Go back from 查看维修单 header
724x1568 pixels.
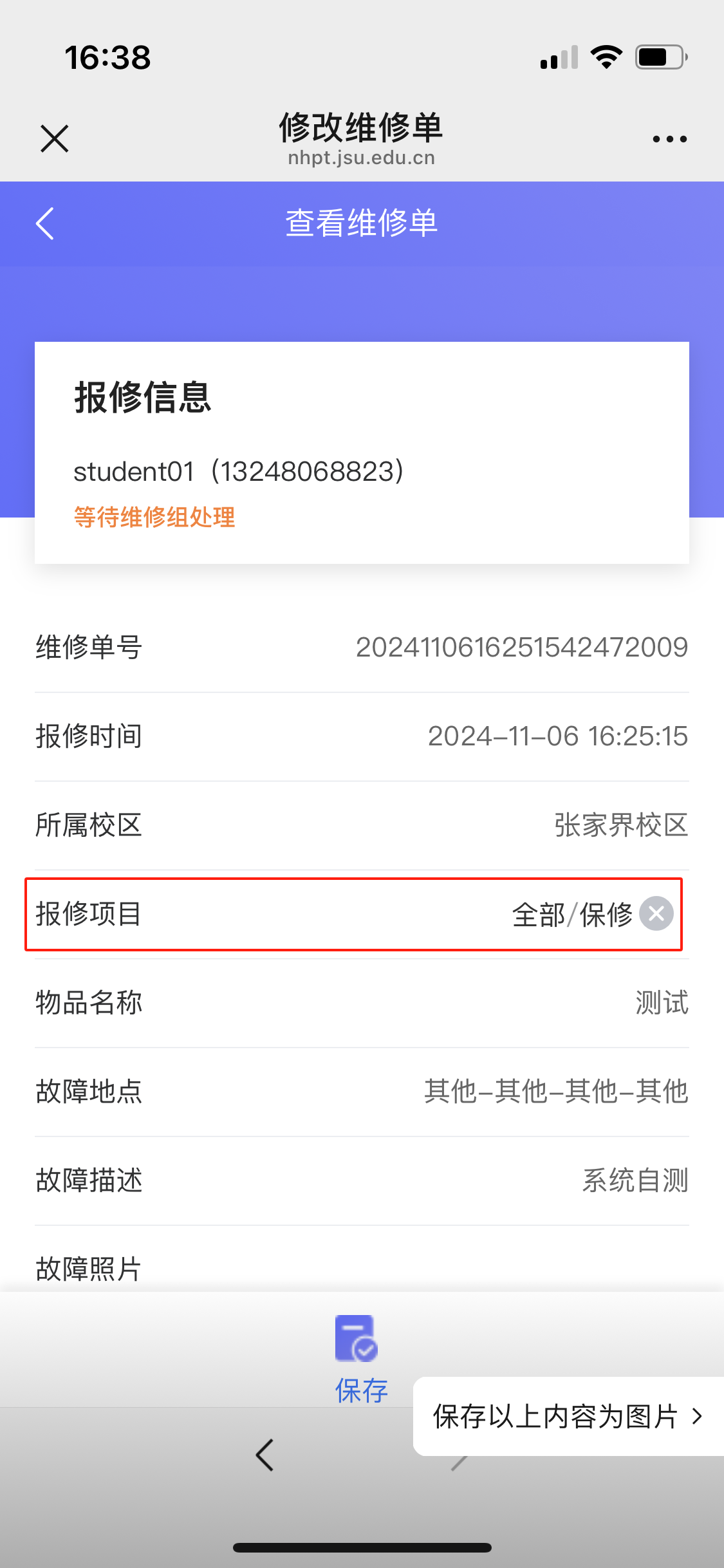click(x=45, y=223)
